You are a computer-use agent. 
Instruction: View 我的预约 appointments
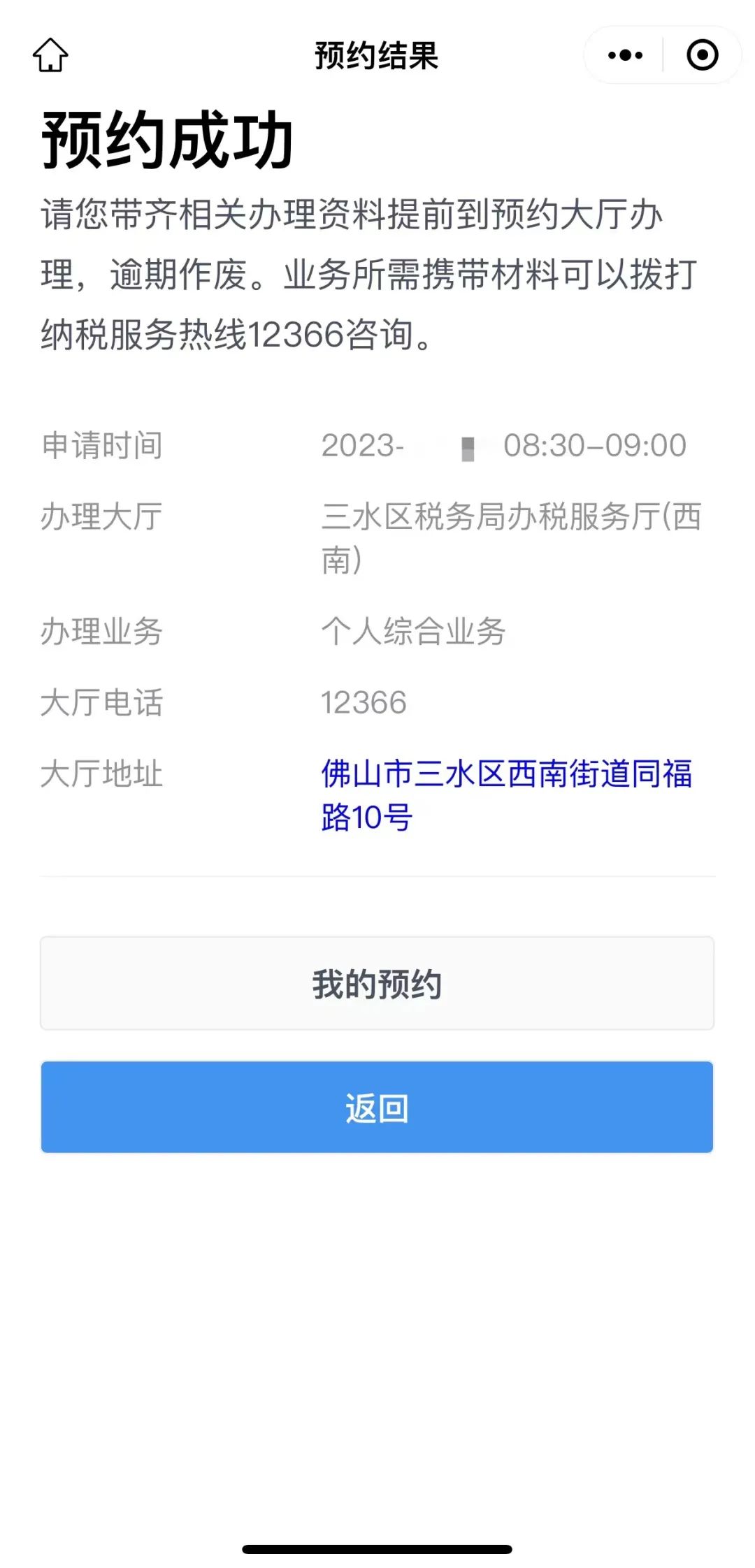377,983
